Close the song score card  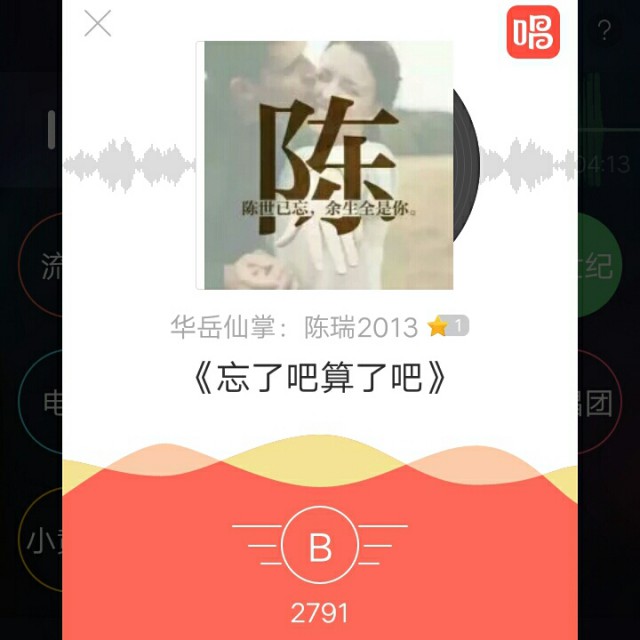click(97, 23)
